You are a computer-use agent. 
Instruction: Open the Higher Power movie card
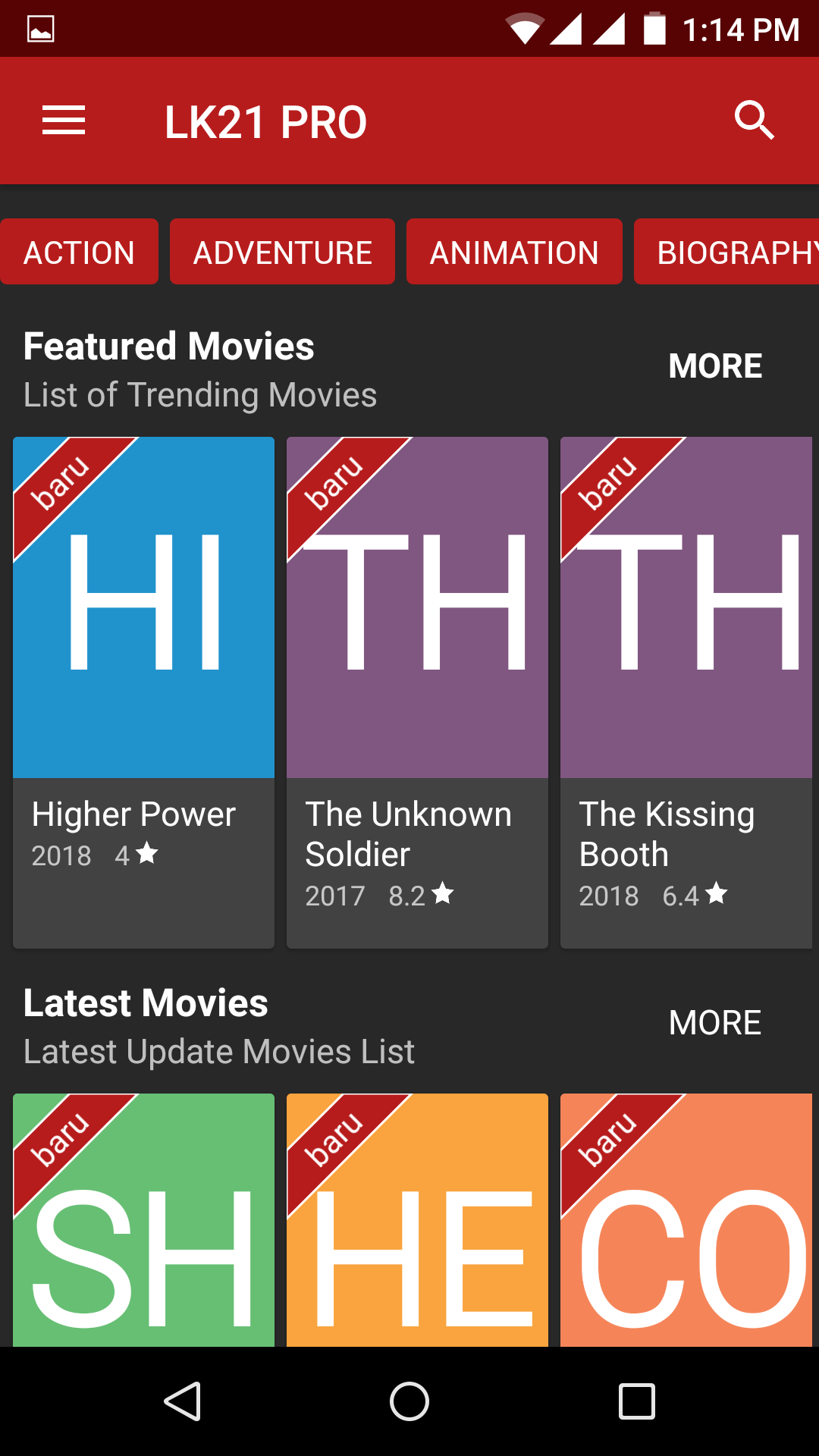click(143, 692)
